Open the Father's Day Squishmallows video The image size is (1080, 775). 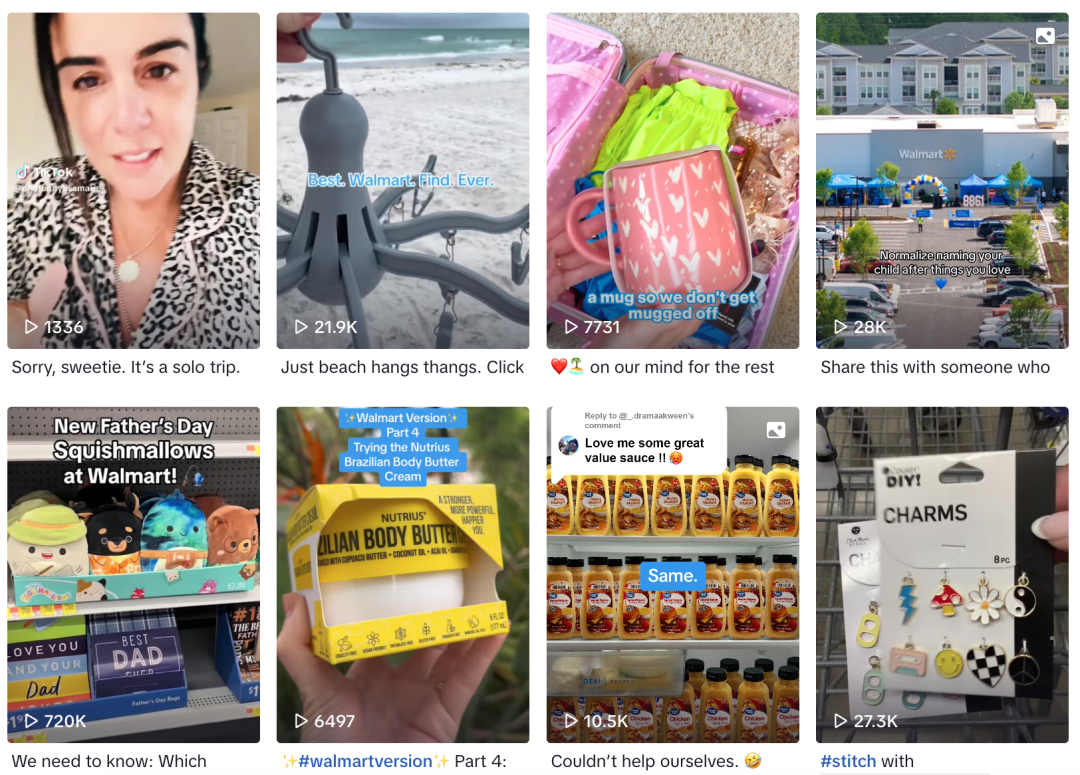tap(133, 574)
